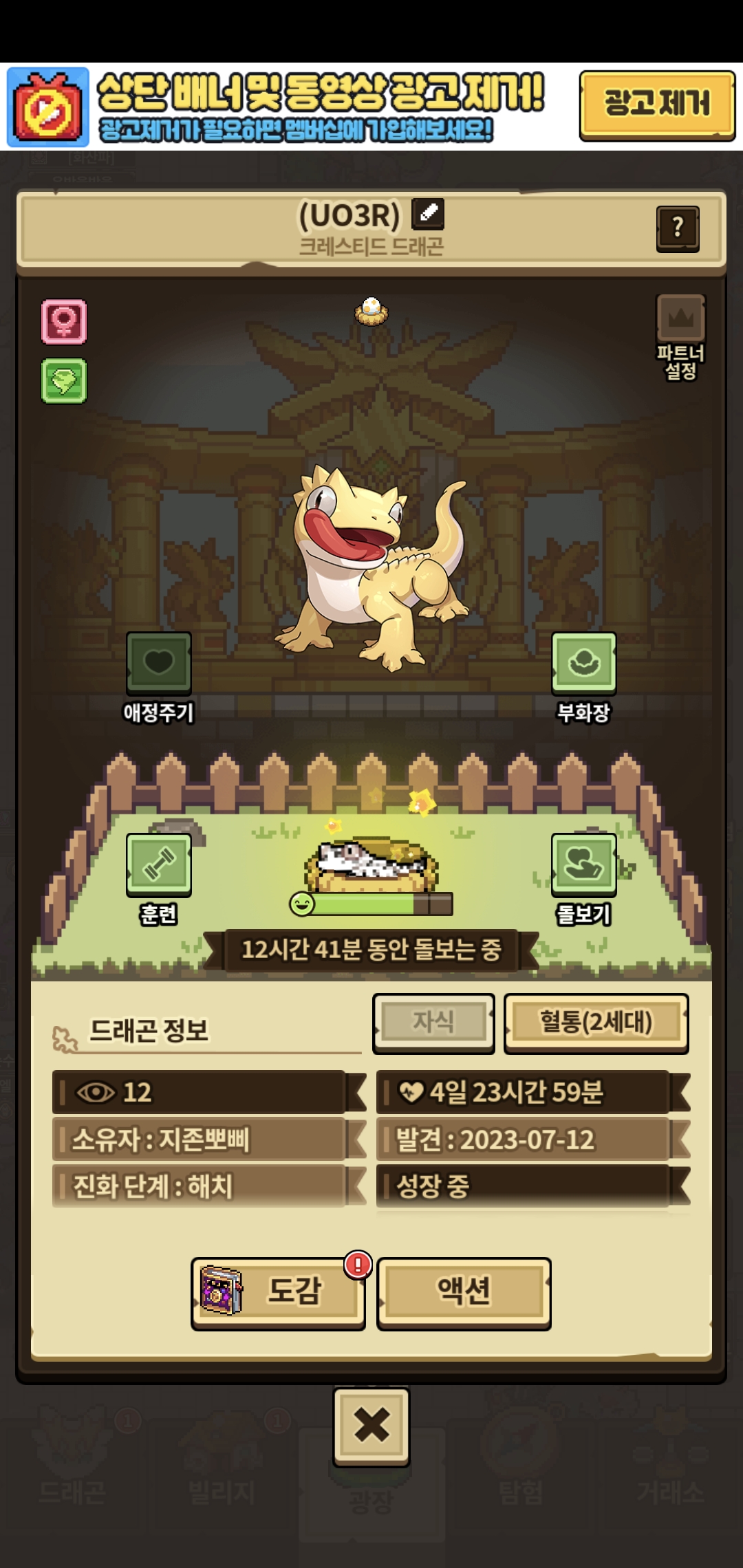Open the 도감 encyclopedia
The width and height of the screenshot is (743, 1568).
[279, 1294]
